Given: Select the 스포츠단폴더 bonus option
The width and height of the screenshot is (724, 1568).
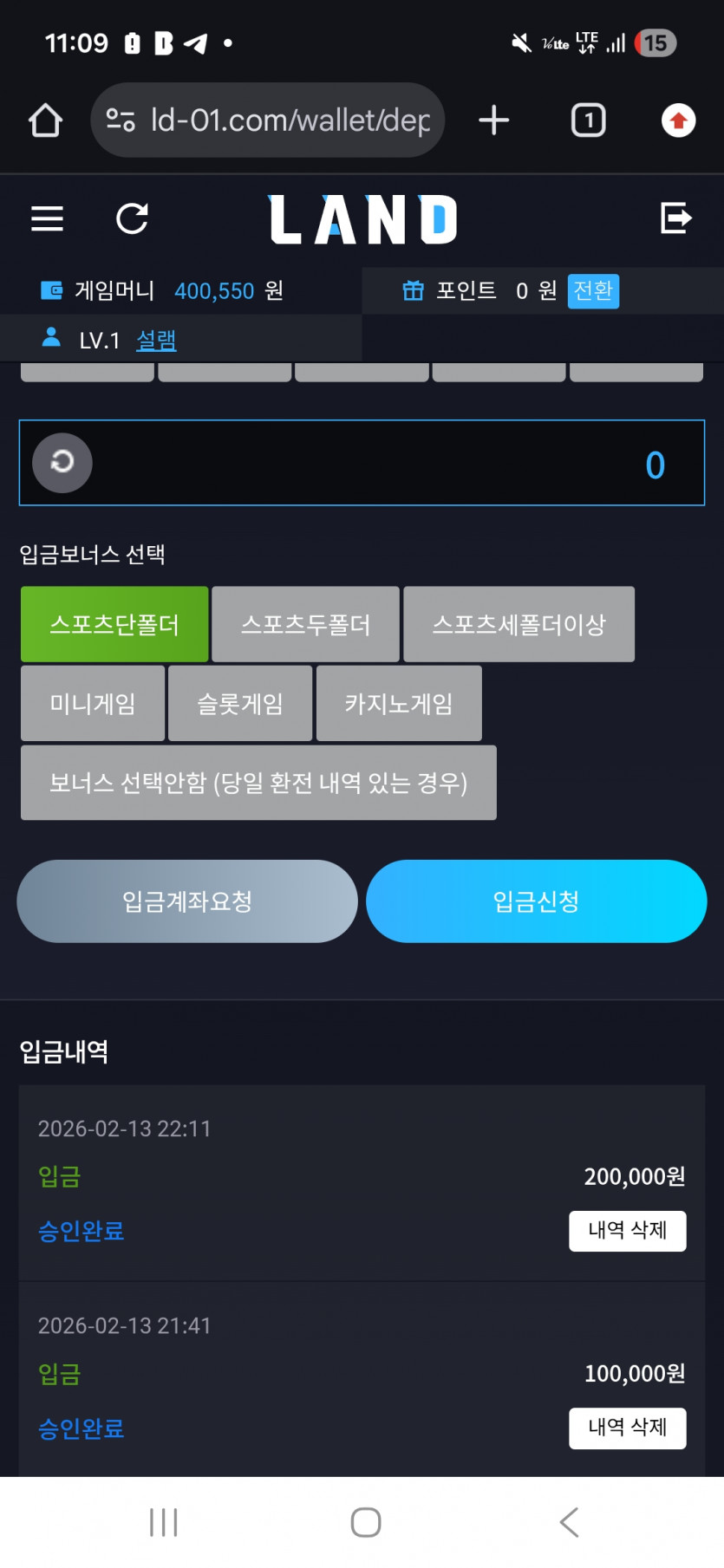Looking at the screenshot, I should pos(114,624).
